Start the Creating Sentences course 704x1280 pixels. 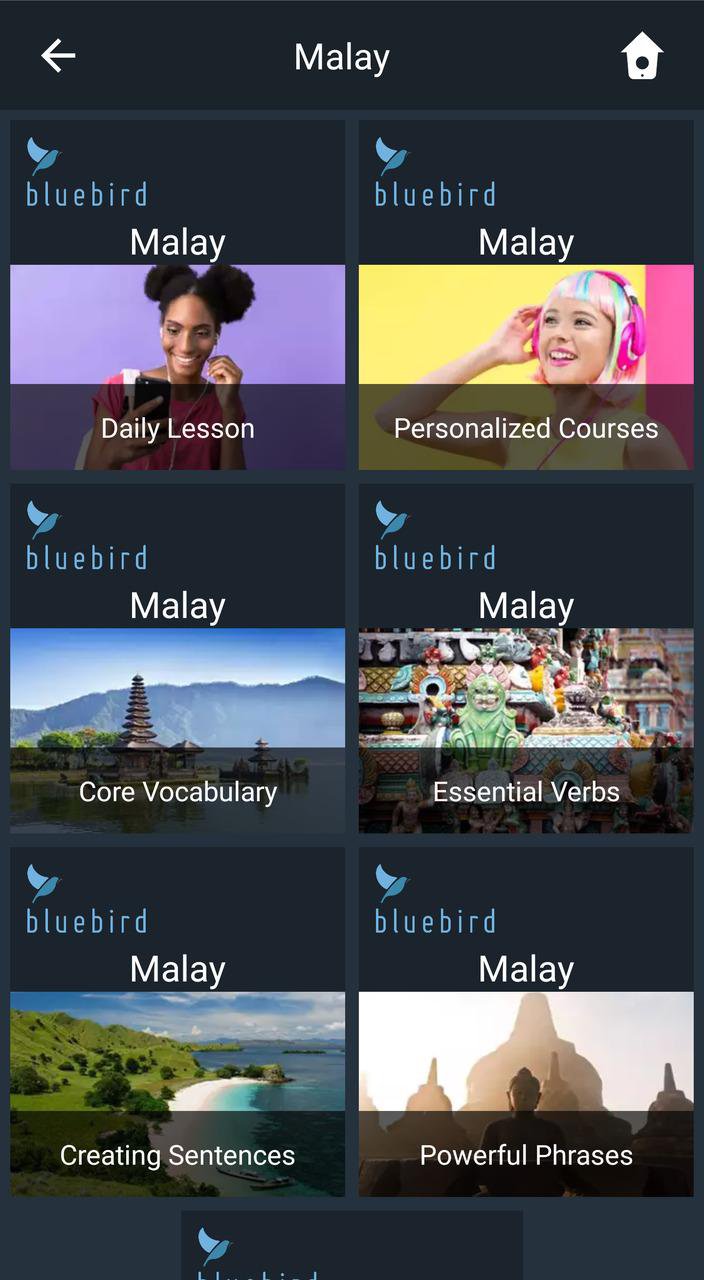[178, 1093]
